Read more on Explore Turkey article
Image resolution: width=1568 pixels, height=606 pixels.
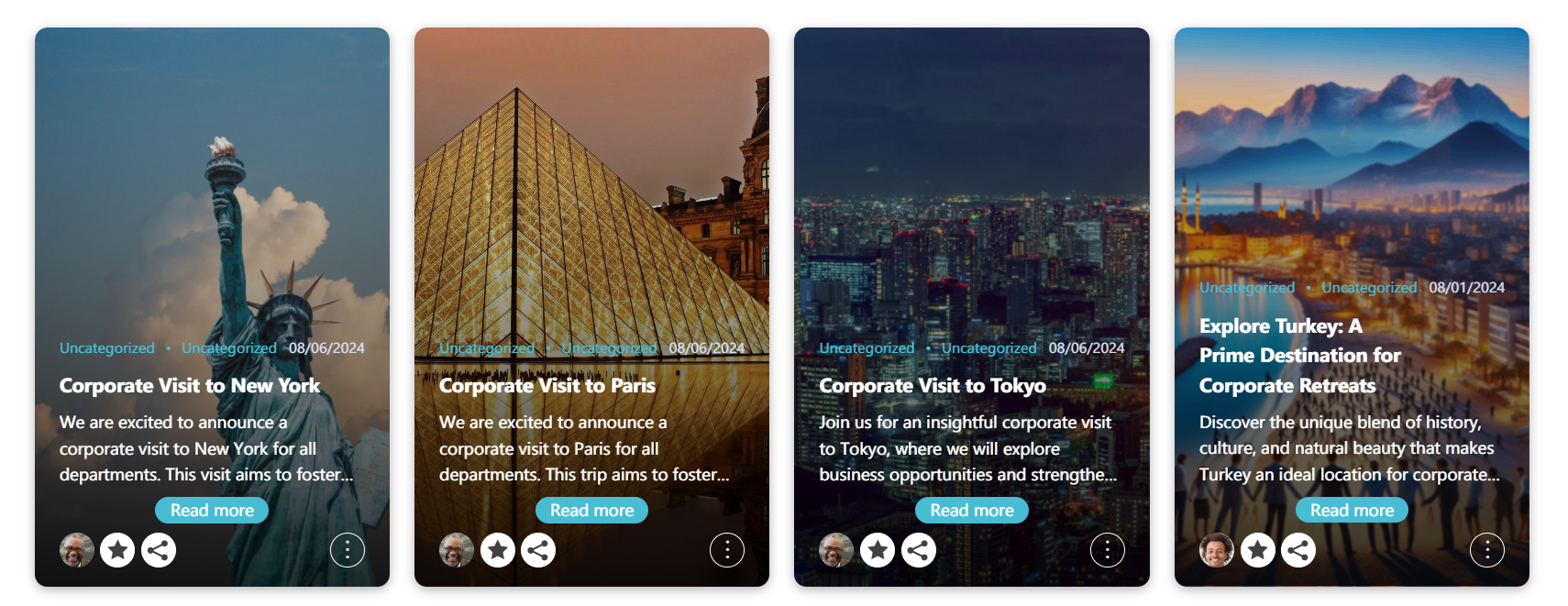click(1352, 511)
